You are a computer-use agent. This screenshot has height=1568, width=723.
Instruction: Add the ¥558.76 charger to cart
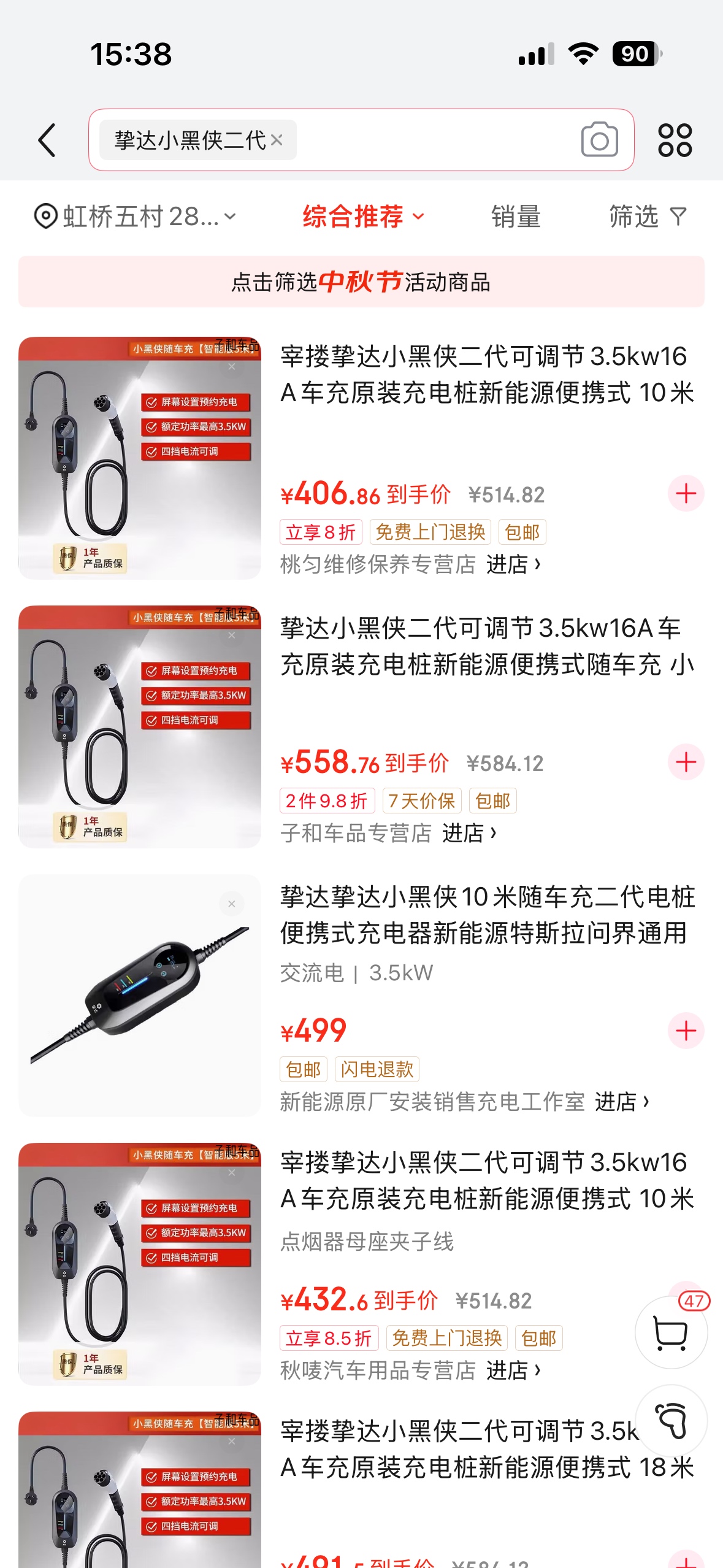click(x=686, y=763)
